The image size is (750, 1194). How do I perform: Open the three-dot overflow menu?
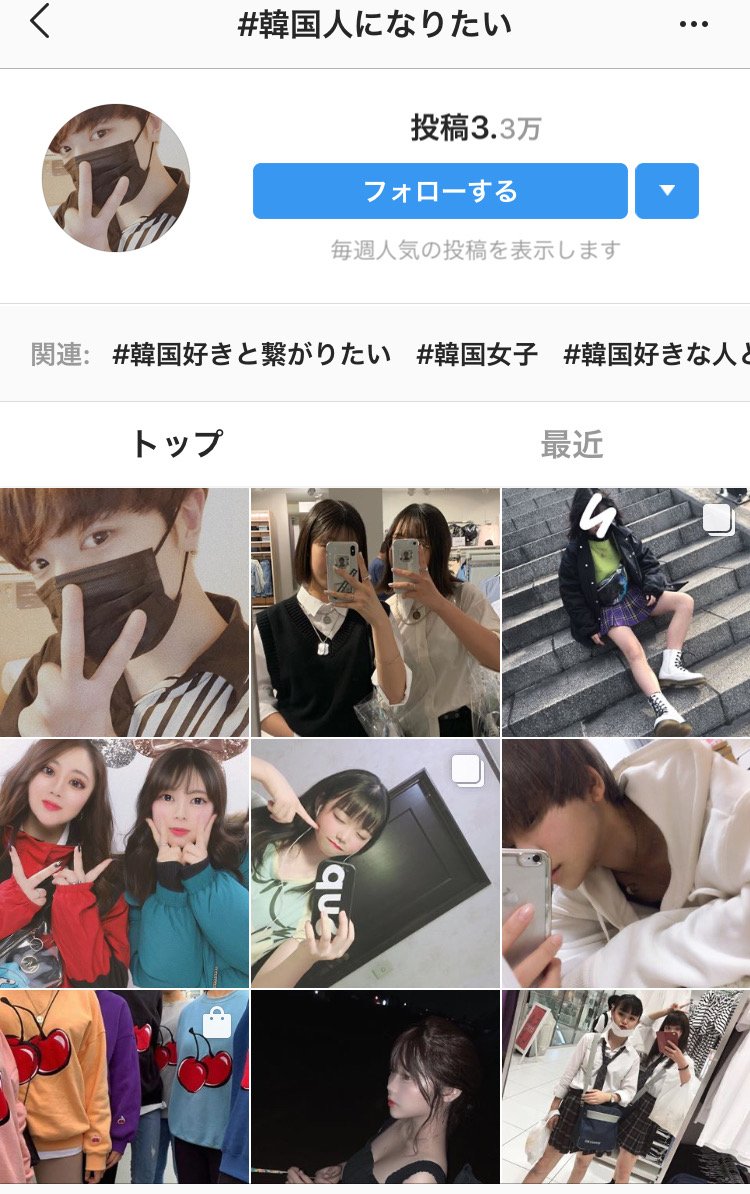point(693,25)
